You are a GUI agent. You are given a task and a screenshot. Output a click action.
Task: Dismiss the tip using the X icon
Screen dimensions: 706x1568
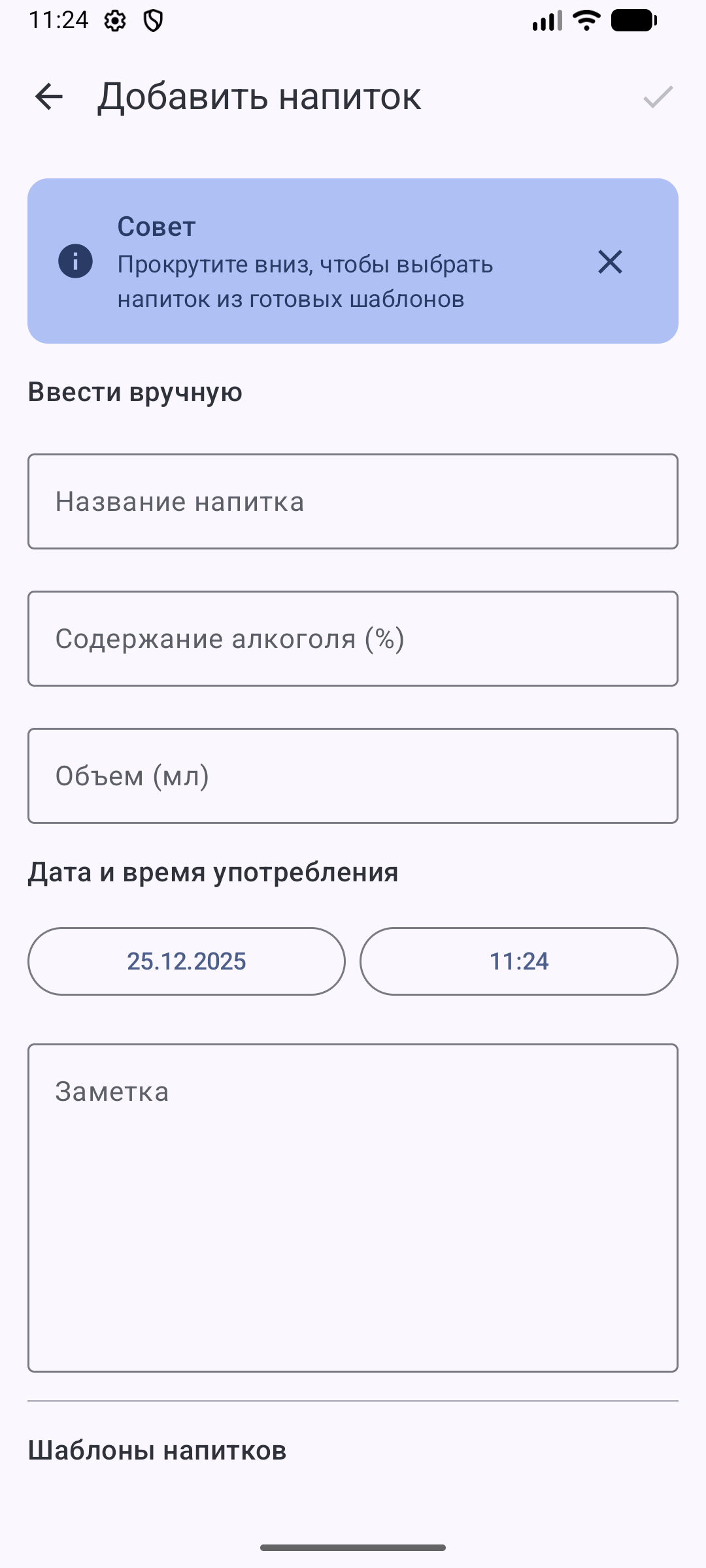(x=611, y=263)
